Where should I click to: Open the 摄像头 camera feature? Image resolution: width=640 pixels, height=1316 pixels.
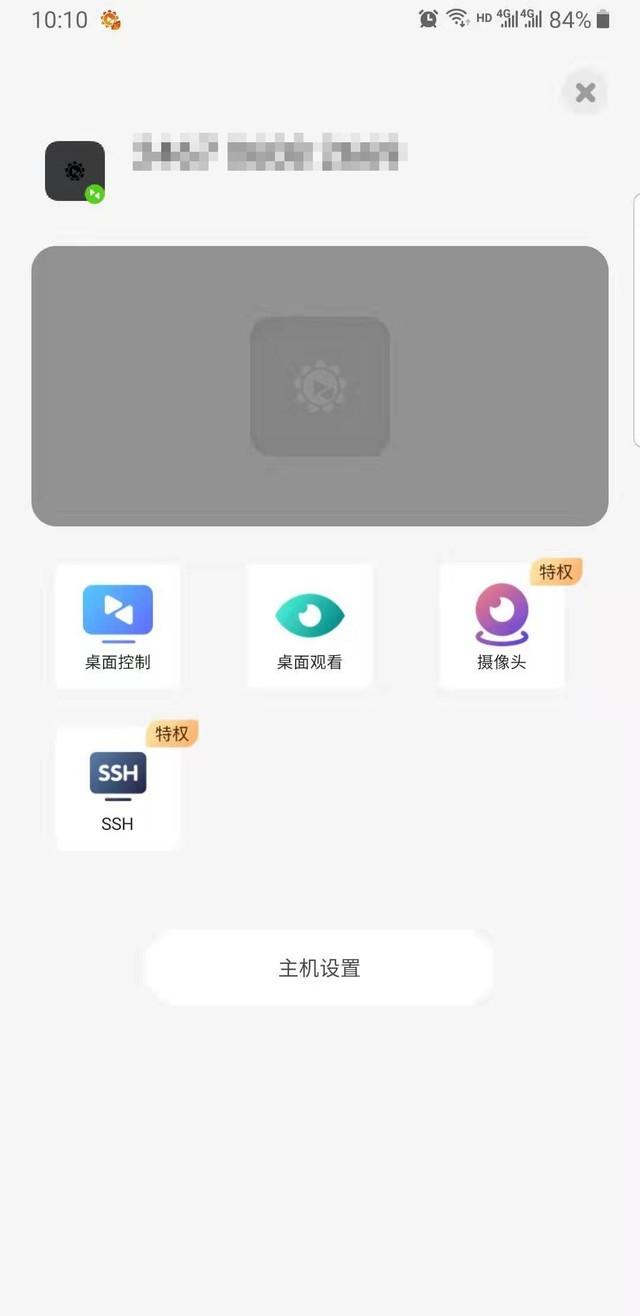pos(502,626)
